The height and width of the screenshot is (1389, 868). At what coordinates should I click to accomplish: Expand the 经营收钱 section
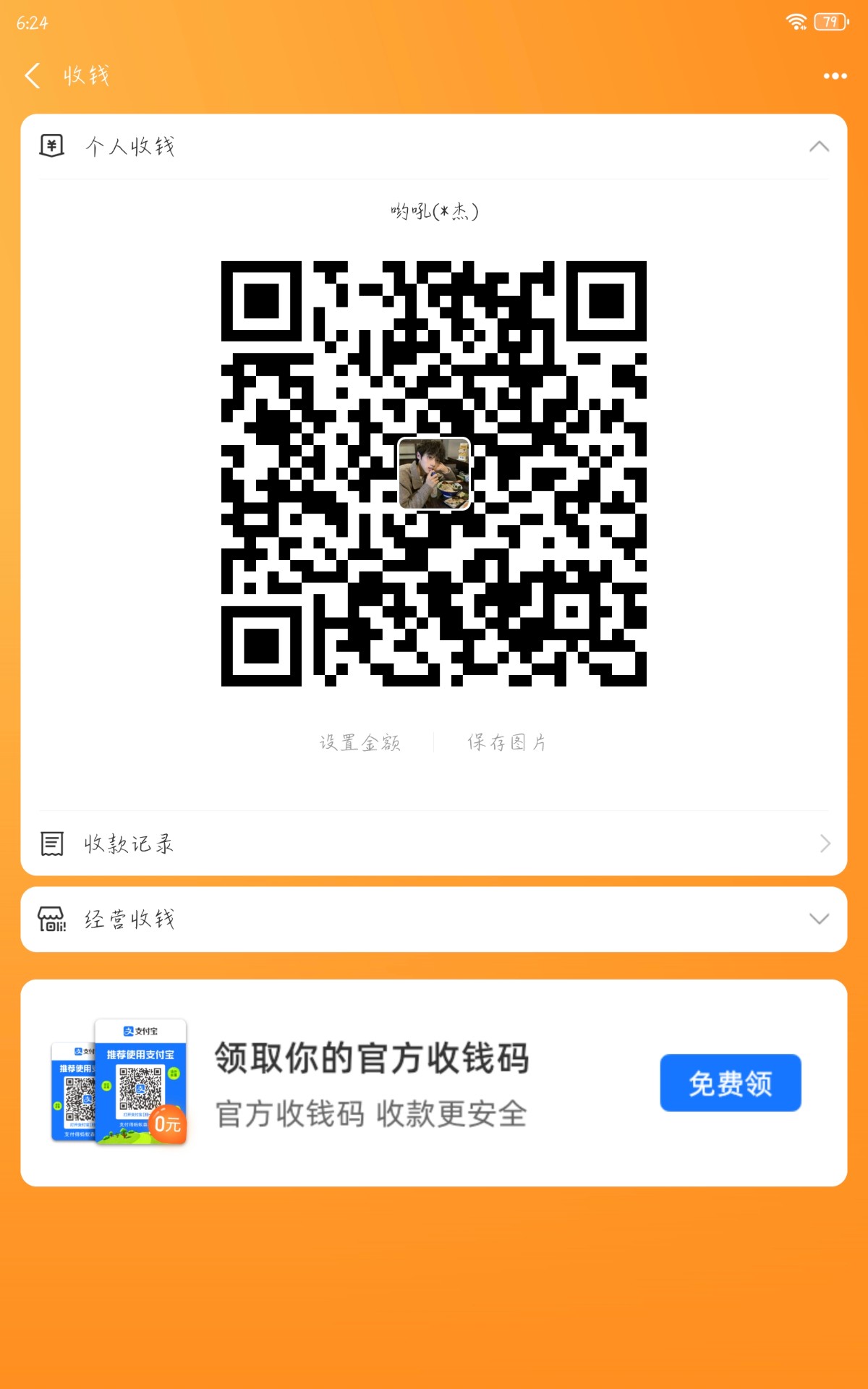(x=819, y=919)
